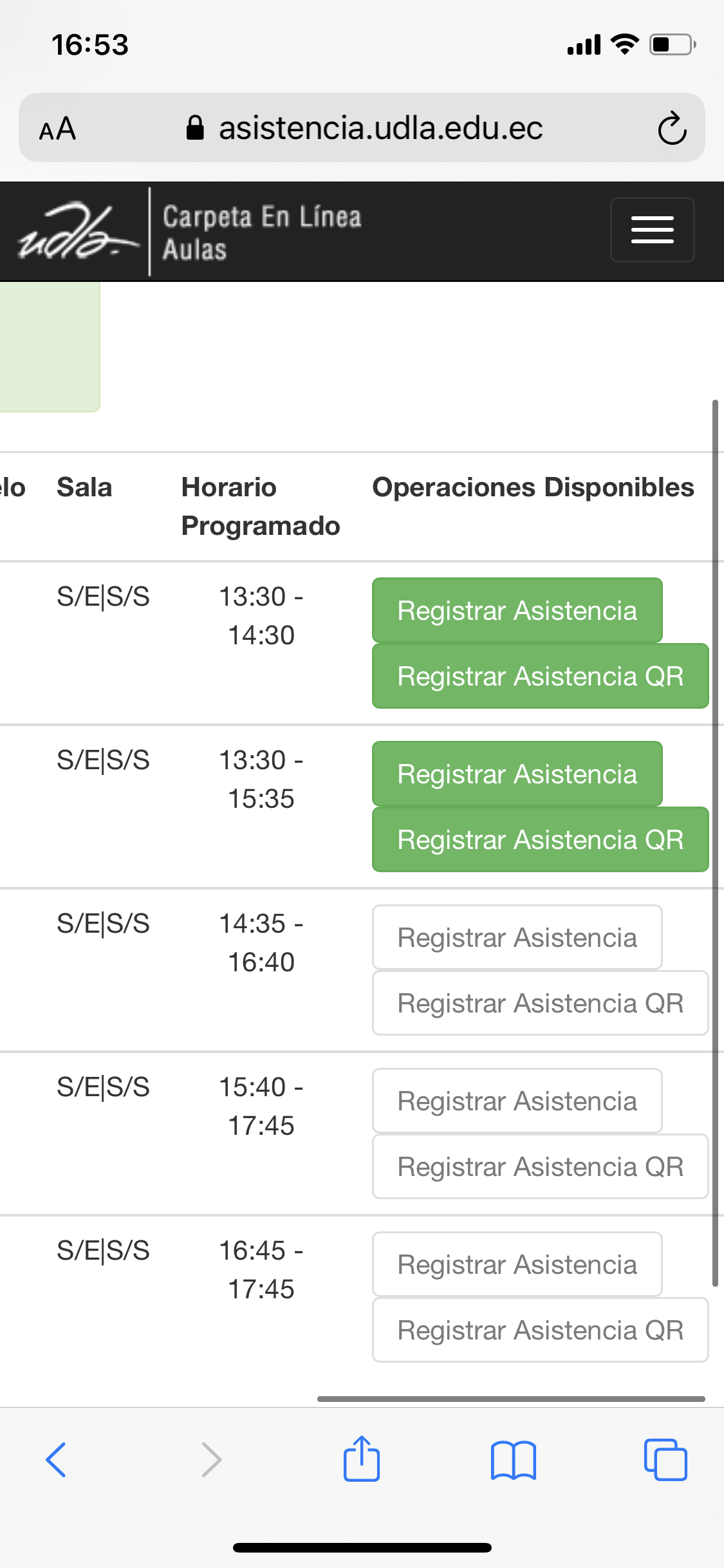This screenshot has width=724, height=1568.
Task: Open the udla logo home link
Action: (76, 232)
